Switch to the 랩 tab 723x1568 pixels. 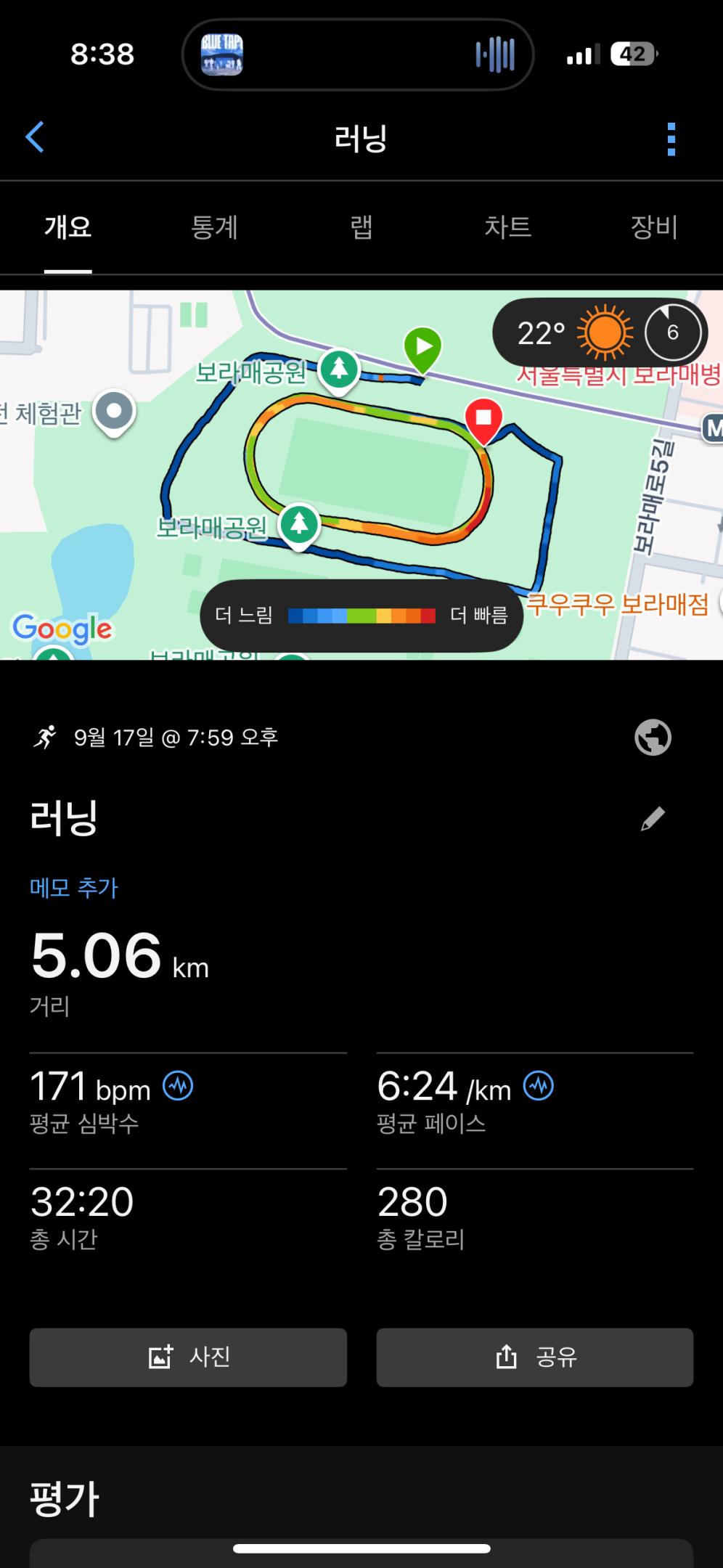click(361, 228)
